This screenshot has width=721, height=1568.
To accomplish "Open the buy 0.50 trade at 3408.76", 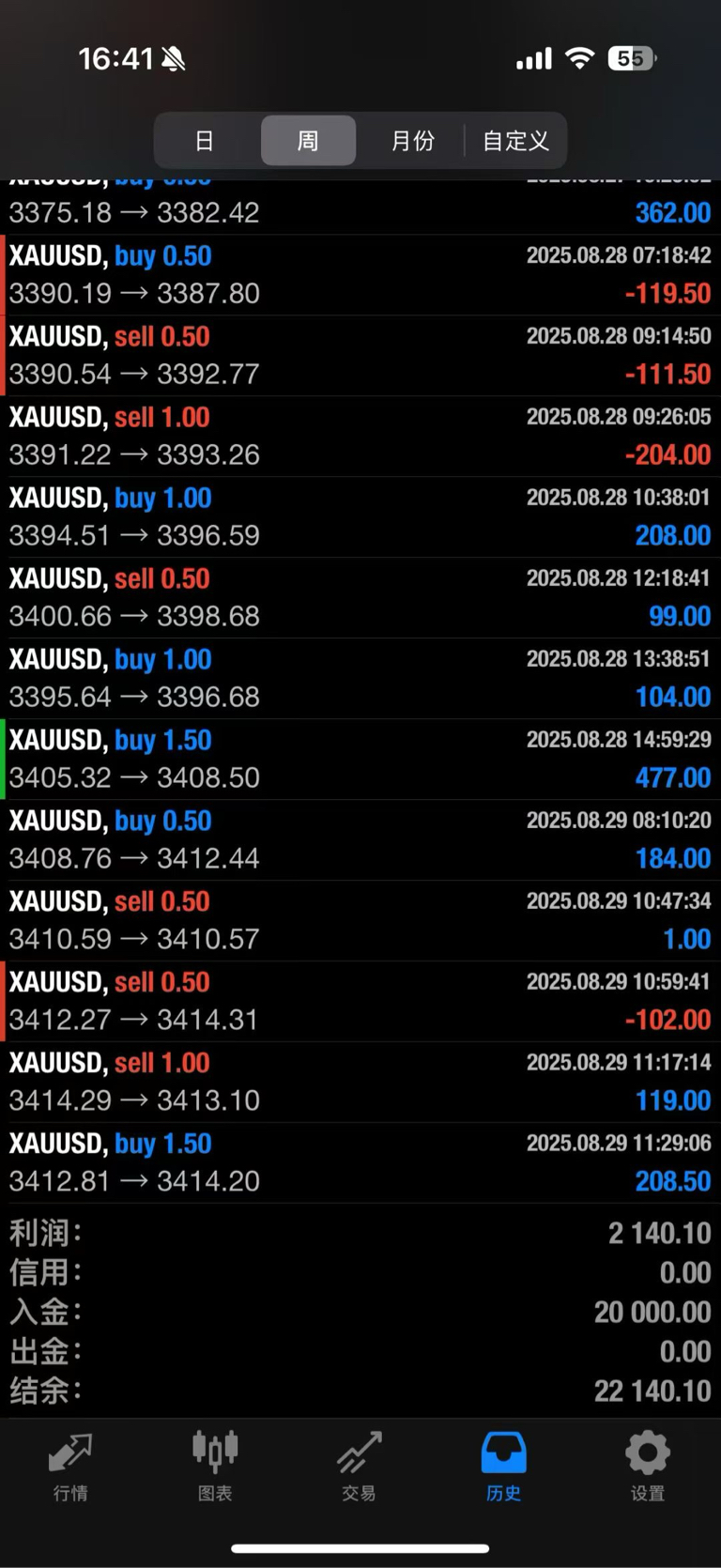I will click(x=360, y=840).
